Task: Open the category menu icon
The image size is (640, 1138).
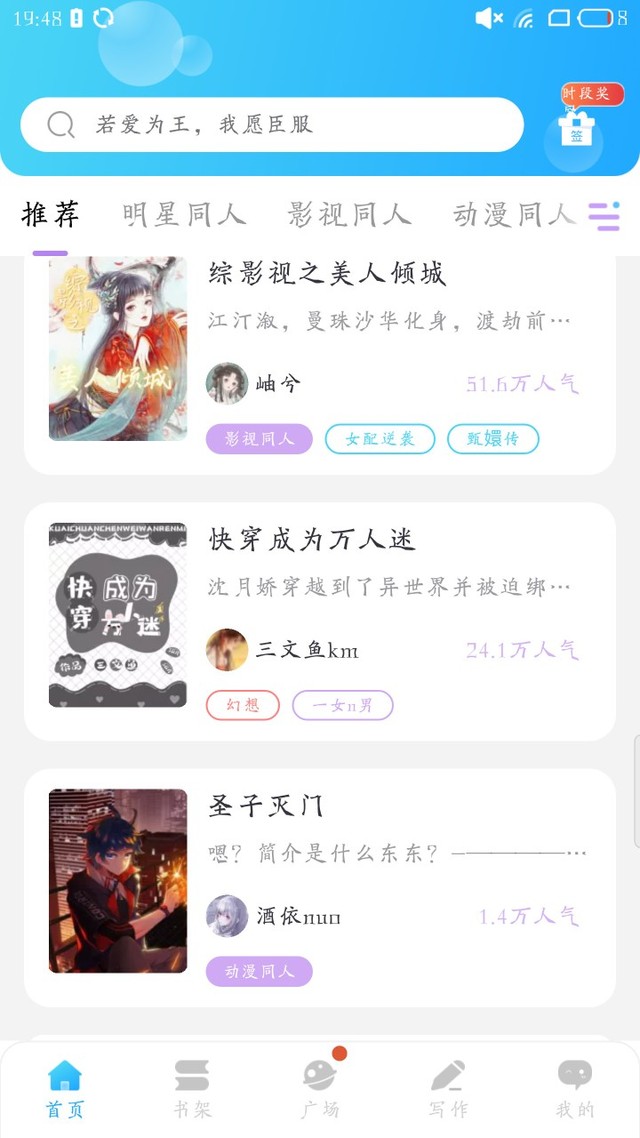Action: point(603,216)
